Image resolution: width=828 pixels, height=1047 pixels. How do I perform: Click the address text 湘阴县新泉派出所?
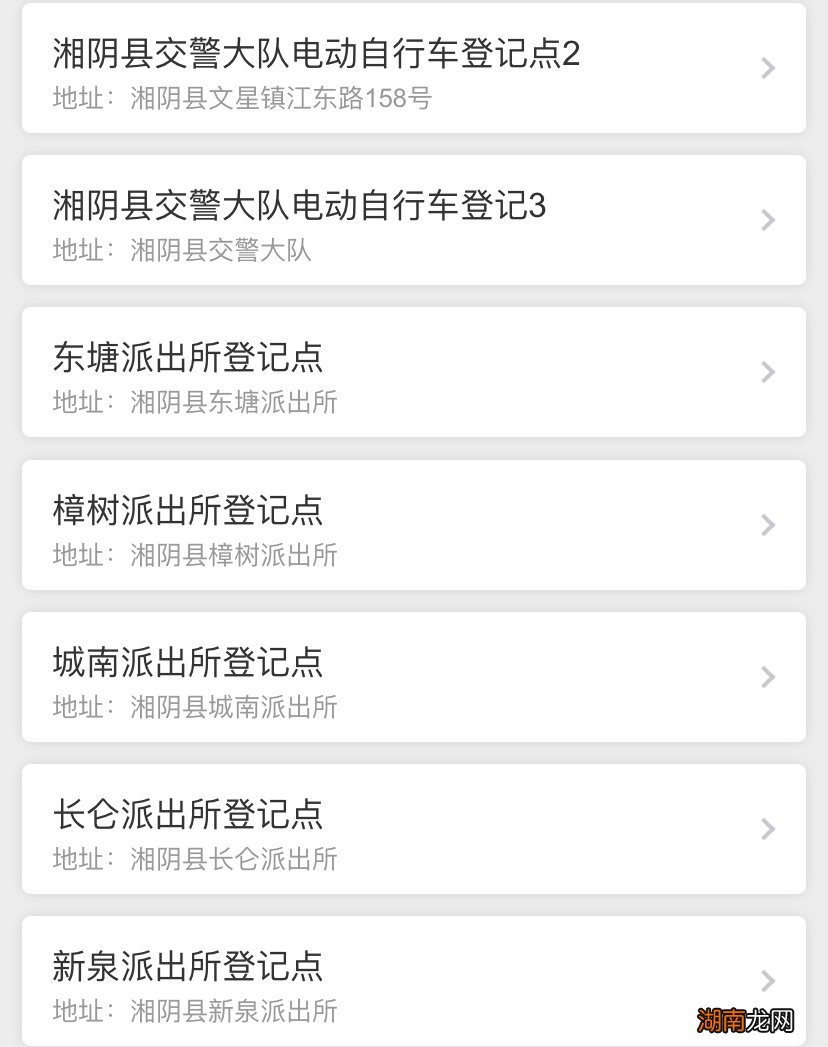pyautogui.click(x=195, y=1012)
